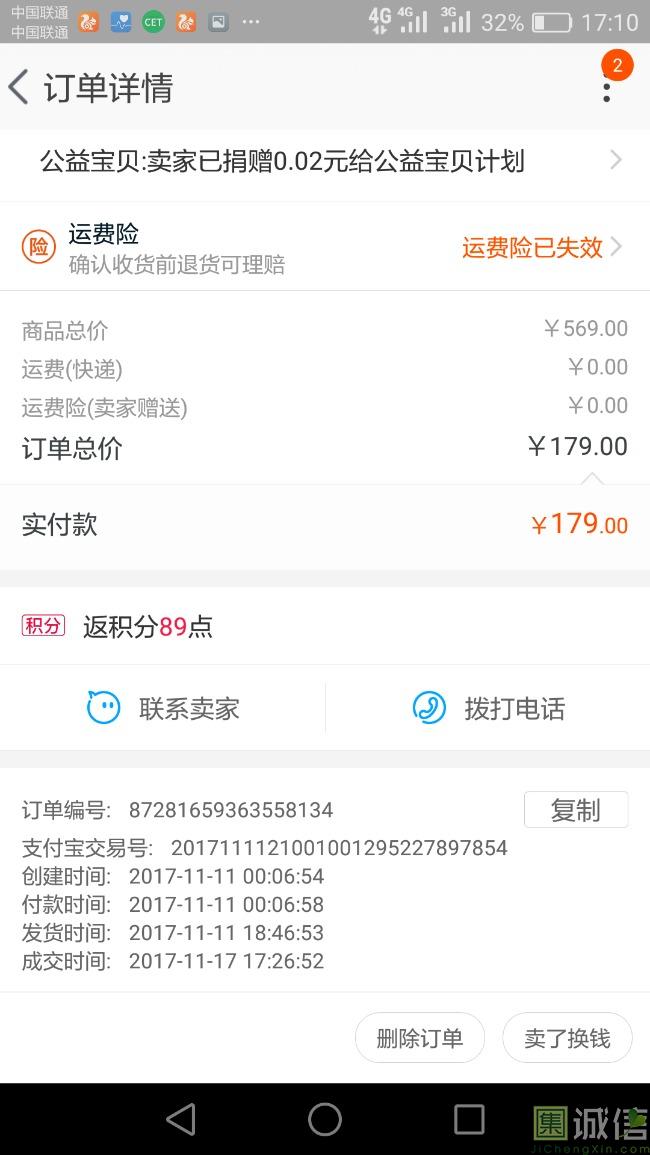Open the three-dot overflow menu
The height and width of the screenshot is (1155, 650).
click(607, 88)
